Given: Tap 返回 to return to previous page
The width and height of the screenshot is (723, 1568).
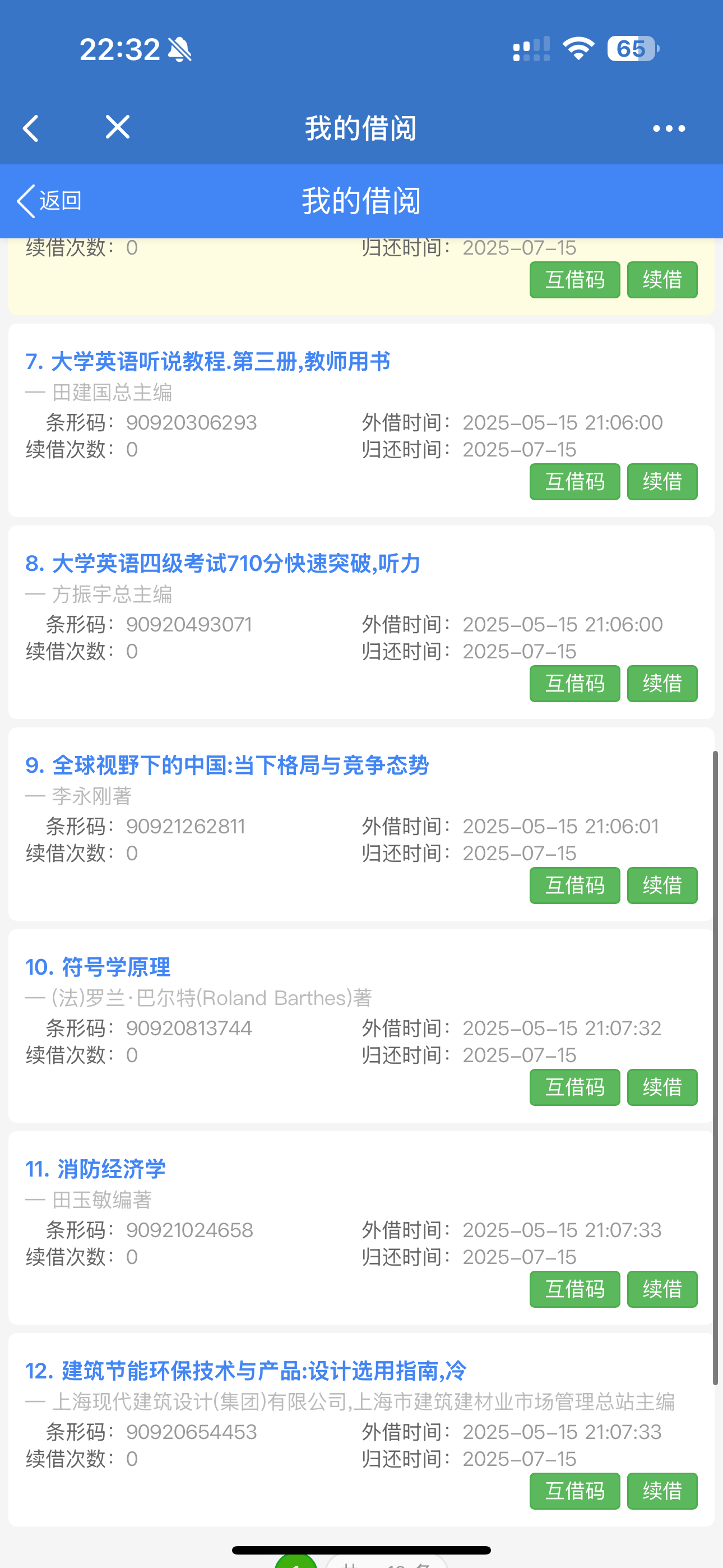Looking at the screenshot, I should point(49,201).
